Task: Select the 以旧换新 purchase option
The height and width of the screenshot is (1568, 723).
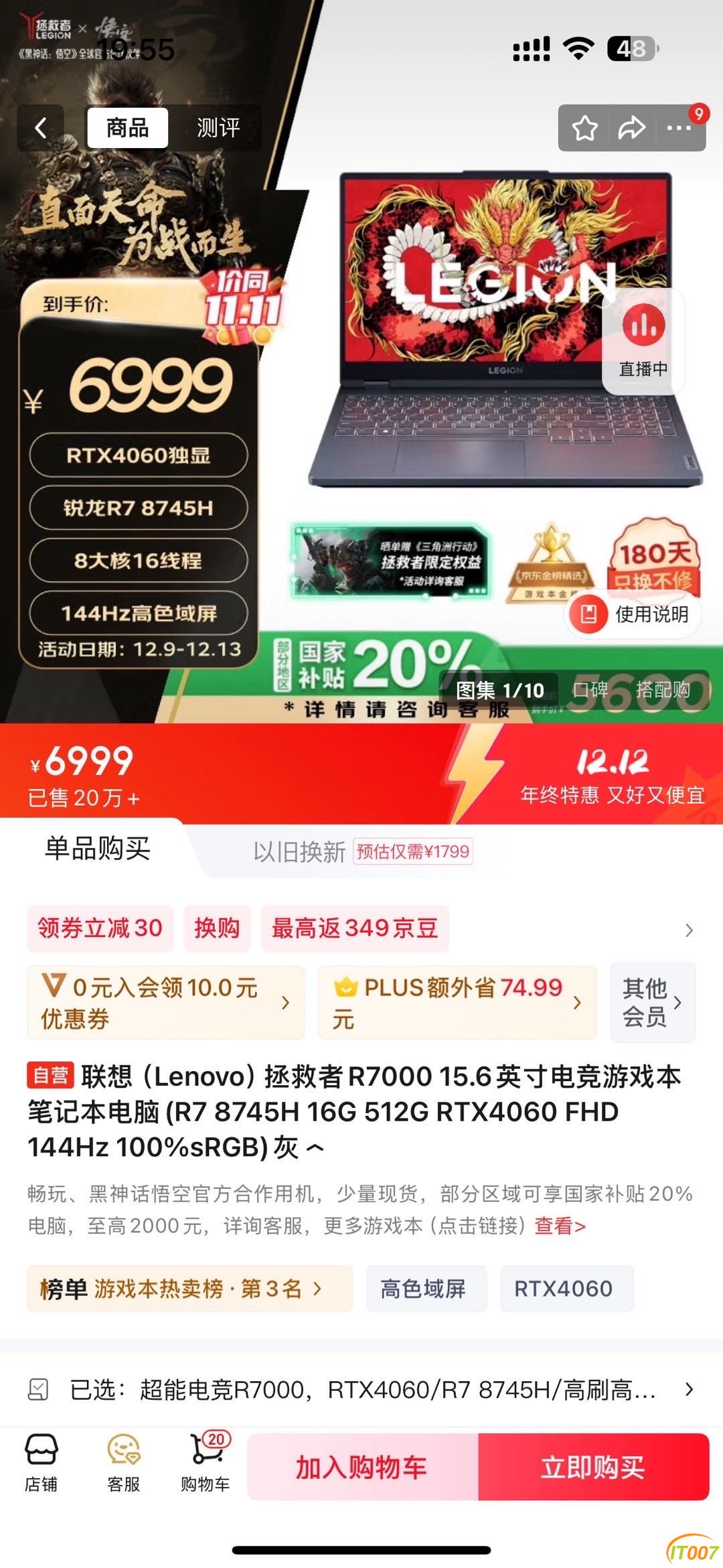Action: coord(299,852)
